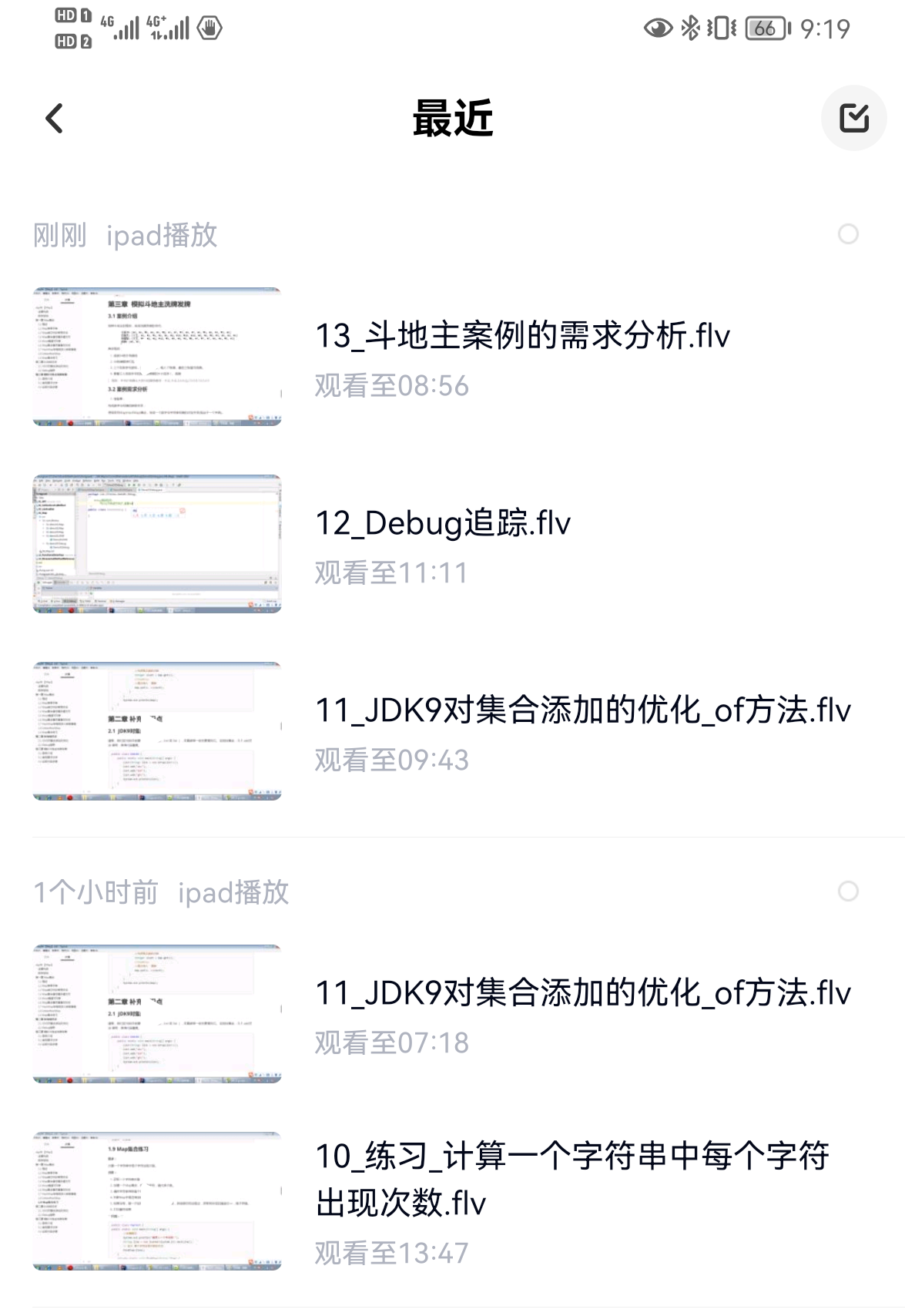
Task: Go back from the 最近 page
Action: pos(54,119)
